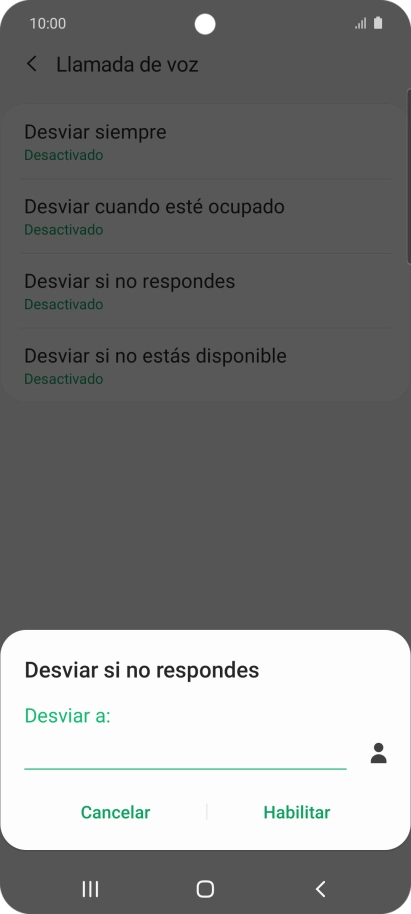Tap the Desviar a number field
Viewport: 411px width, 914px height.
[x=185, y=754]
